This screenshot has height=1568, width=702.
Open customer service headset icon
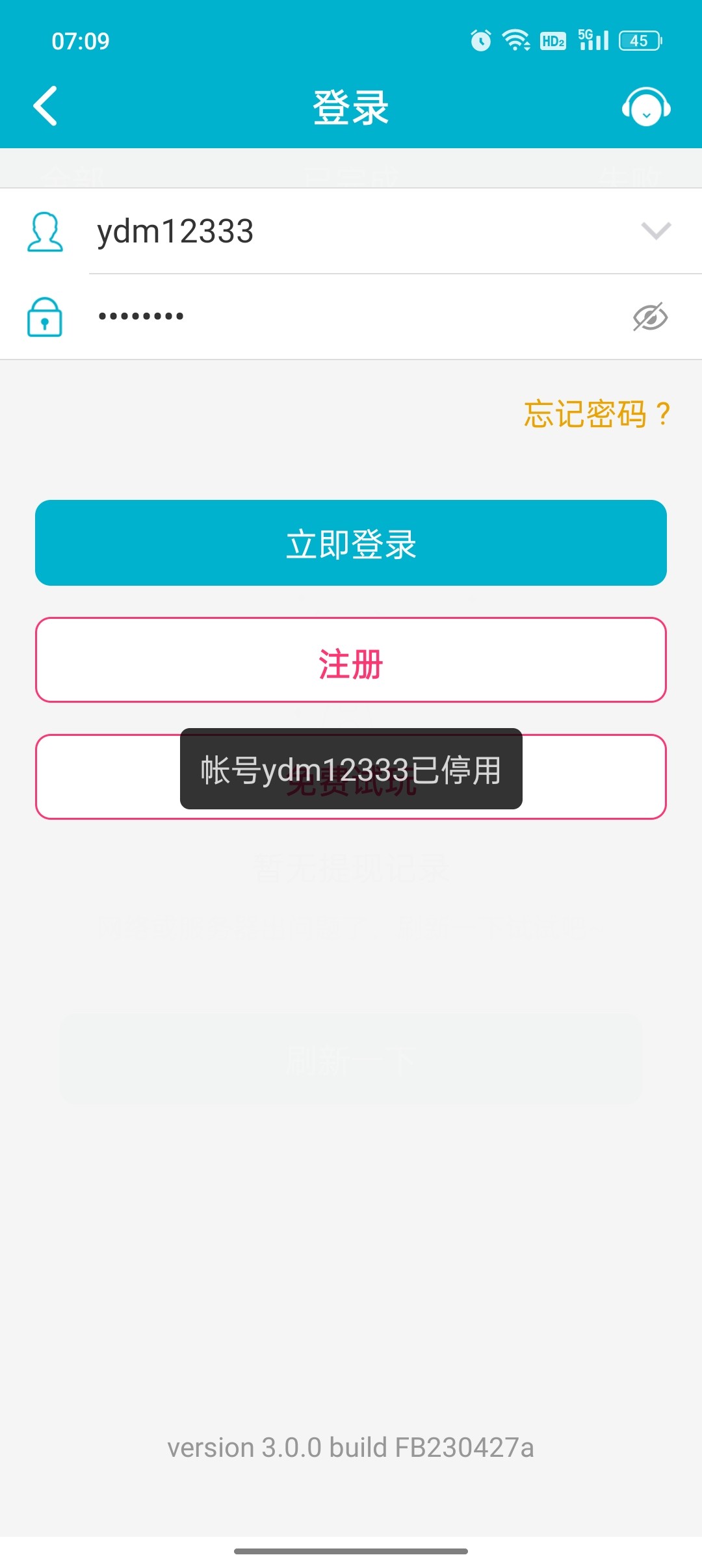[x=646, y=107]
